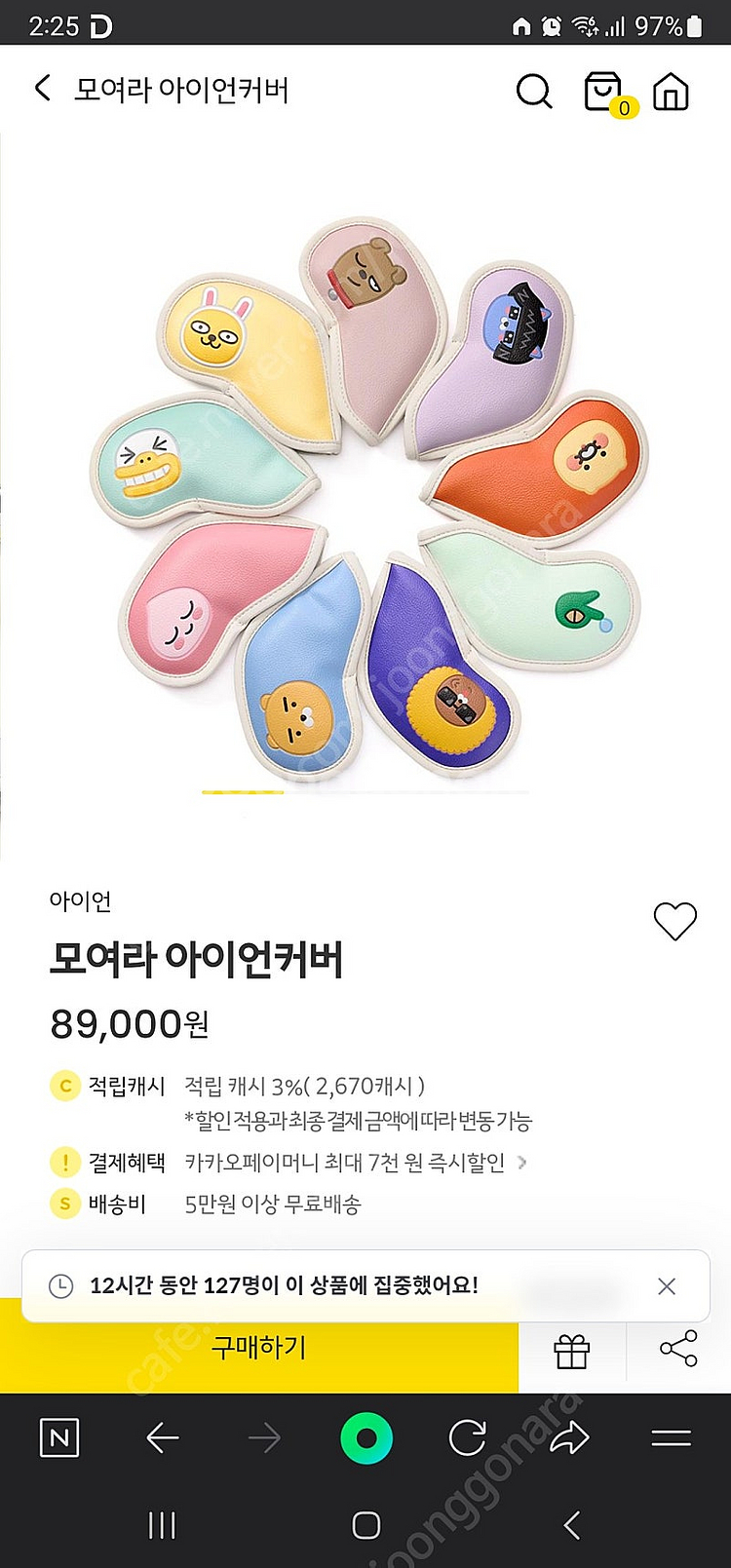Open 카카오페이머니 즉시할인 details
The height and width of the screenshot is (1568, 731).
coord(356,1163)
